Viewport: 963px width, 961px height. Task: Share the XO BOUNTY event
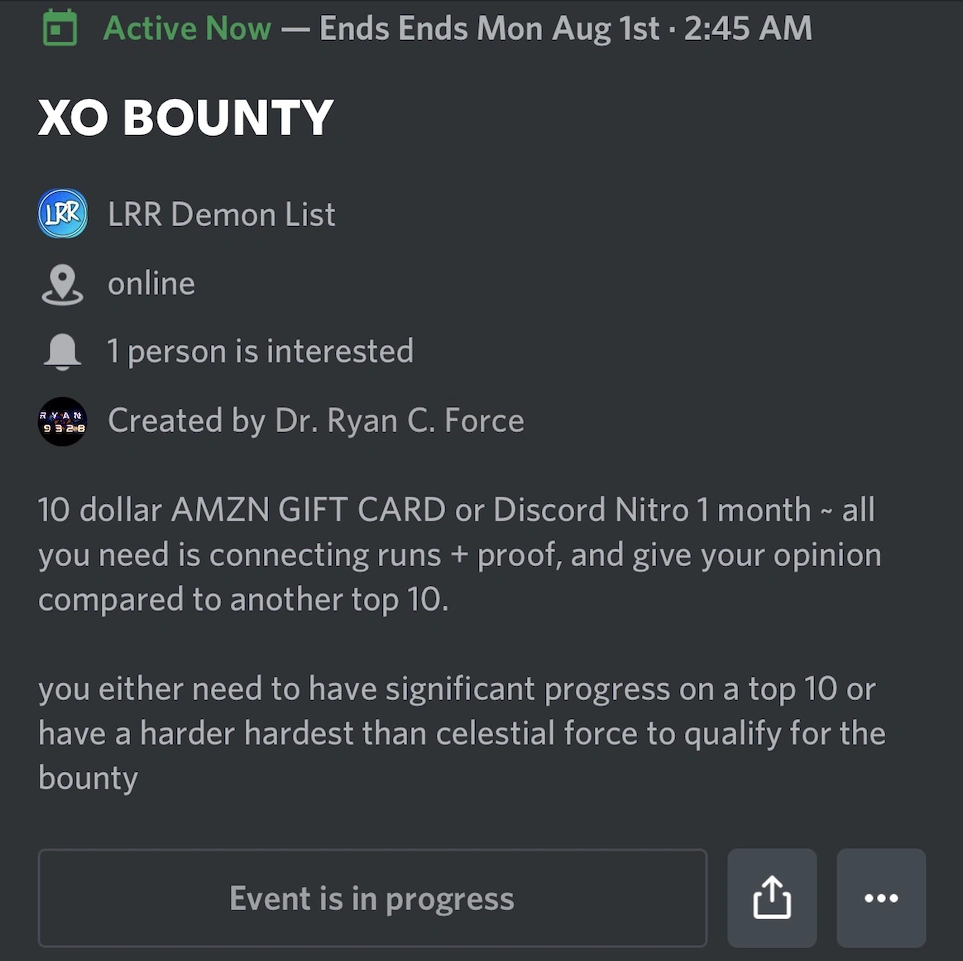[x=771, y=898]
